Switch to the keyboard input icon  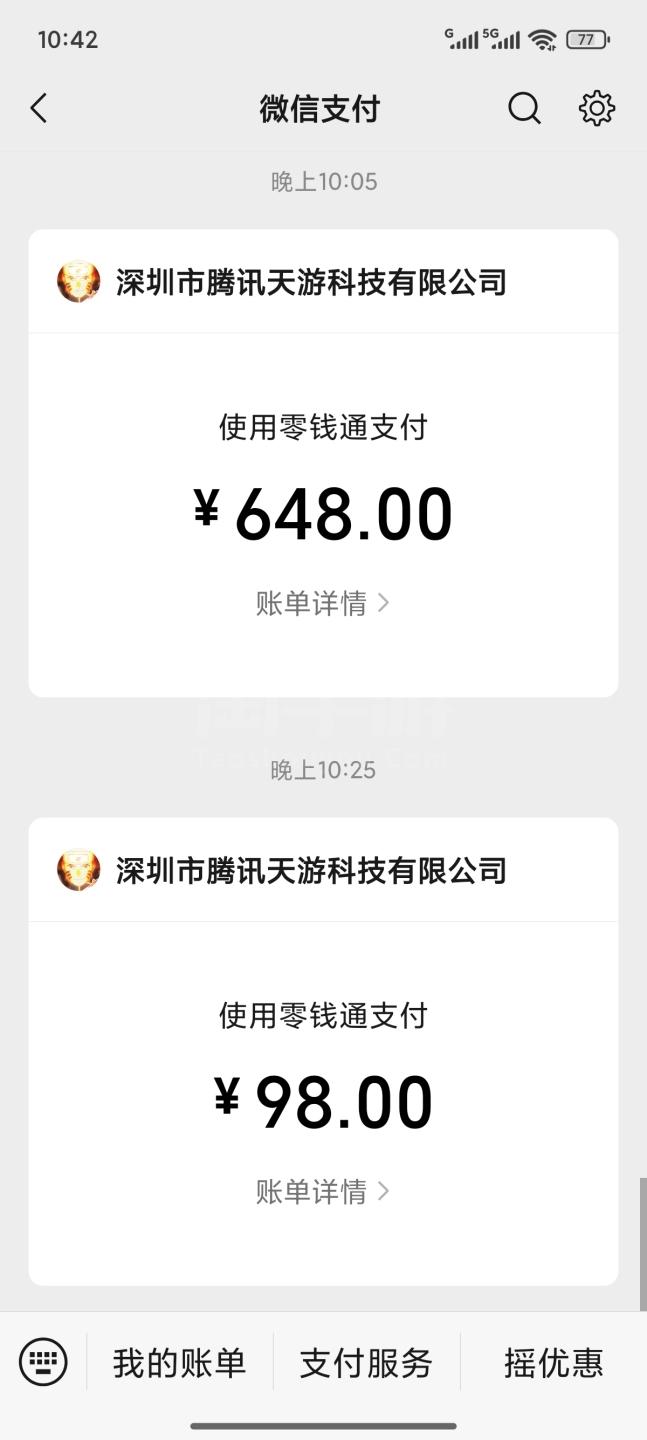pos(43,1362)
